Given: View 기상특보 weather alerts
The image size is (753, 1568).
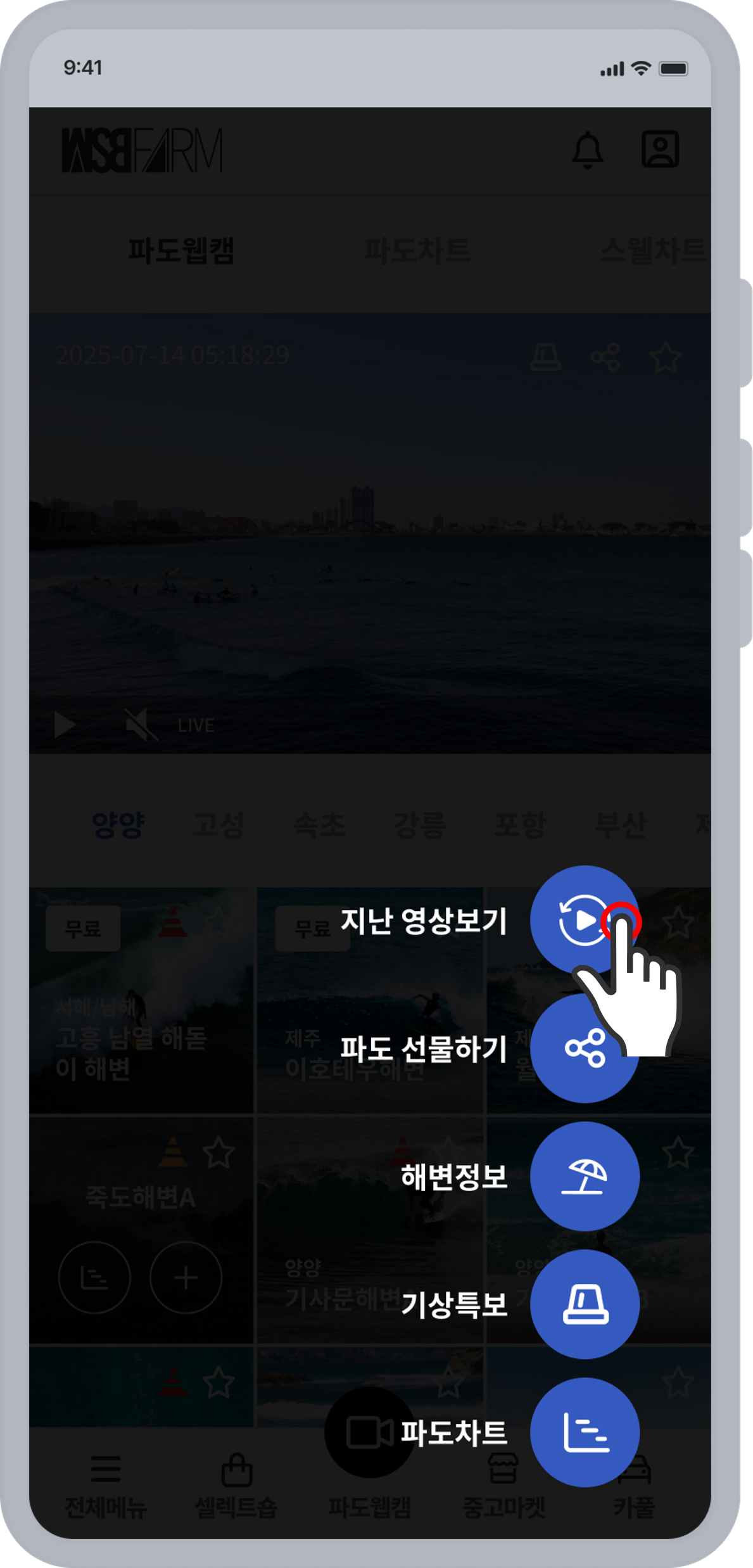Looking at the screenshot, I should coord(584,1304).
